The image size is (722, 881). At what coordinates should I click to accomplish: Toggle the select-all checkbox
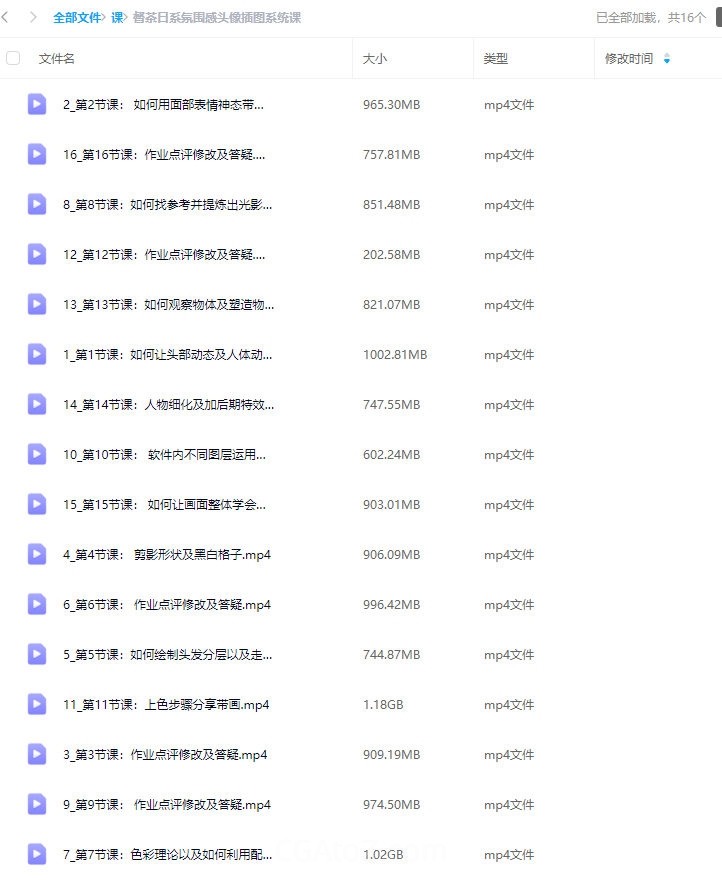pos(13,58)
